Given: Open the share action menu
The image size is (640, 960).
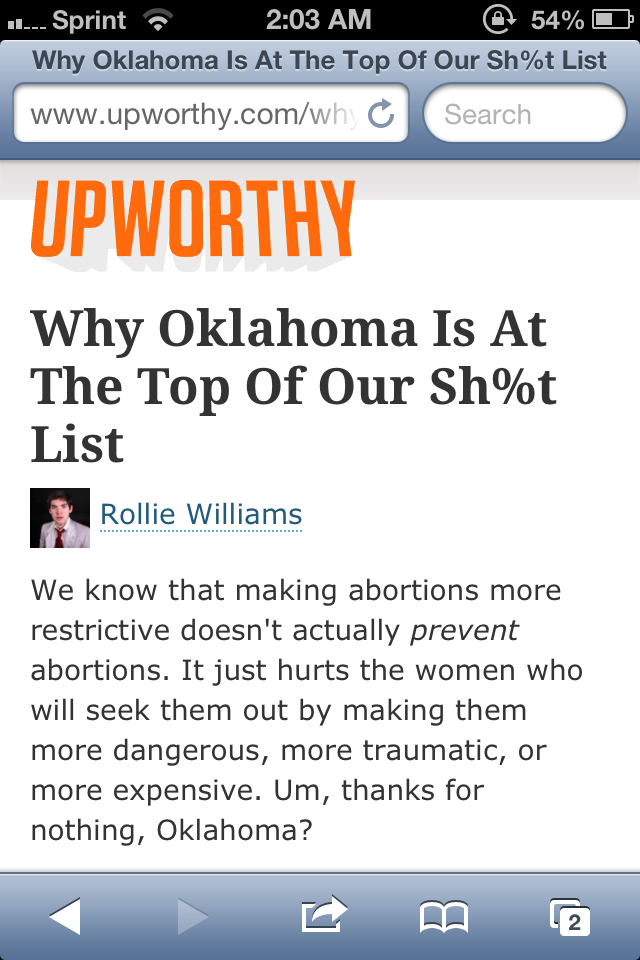Looking at the screenshot, I should [323, 915].
